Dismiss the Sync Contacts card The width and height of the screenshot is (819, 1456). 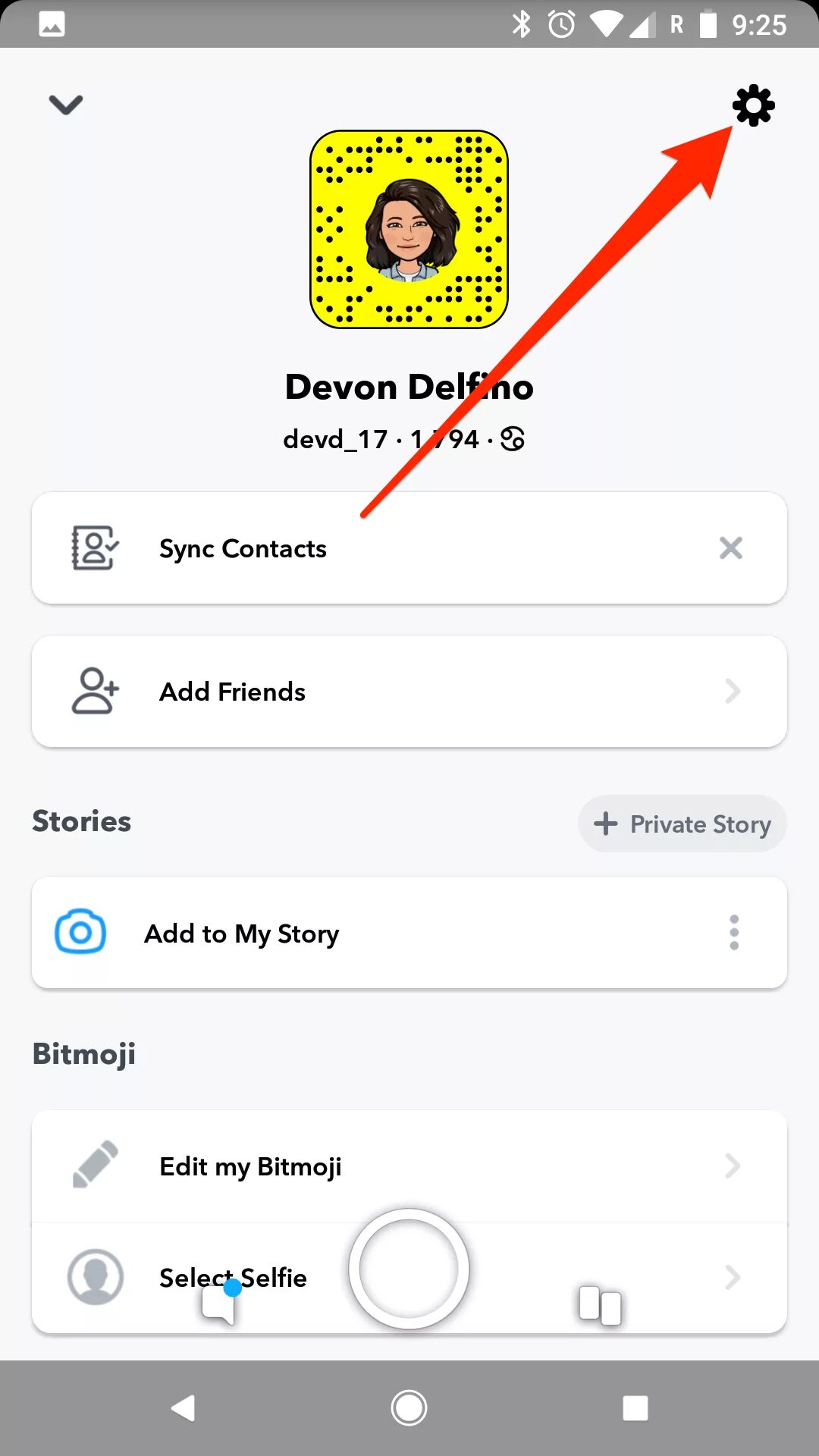tap(731, 548)
